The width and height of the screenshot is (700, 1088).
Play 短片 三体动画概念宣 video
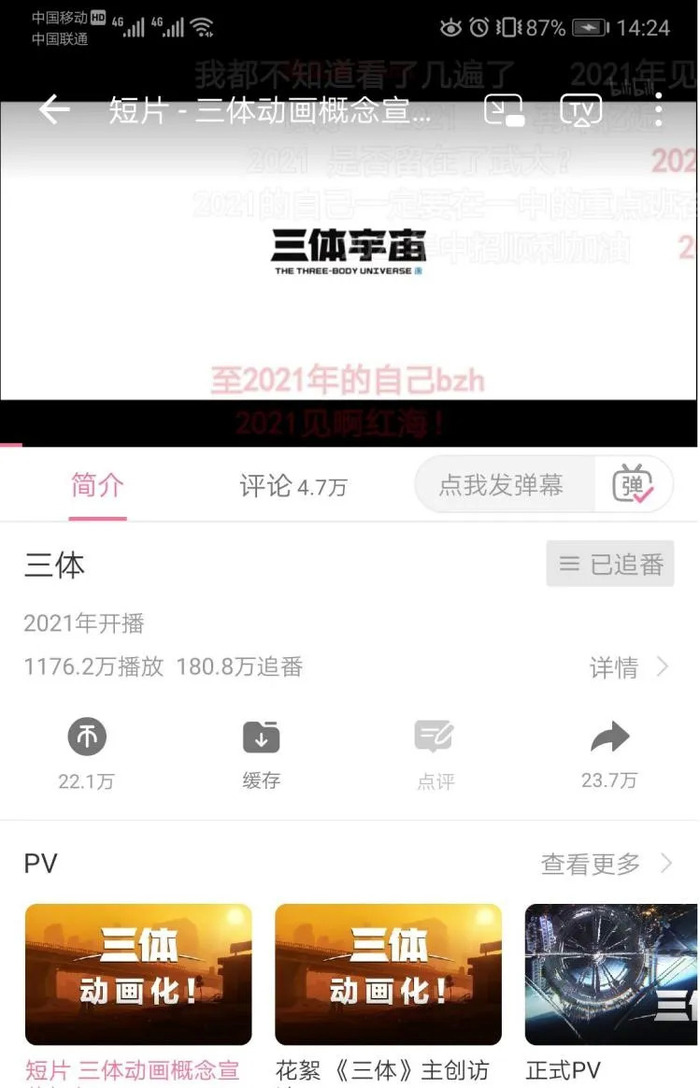(x=138, y=974)
